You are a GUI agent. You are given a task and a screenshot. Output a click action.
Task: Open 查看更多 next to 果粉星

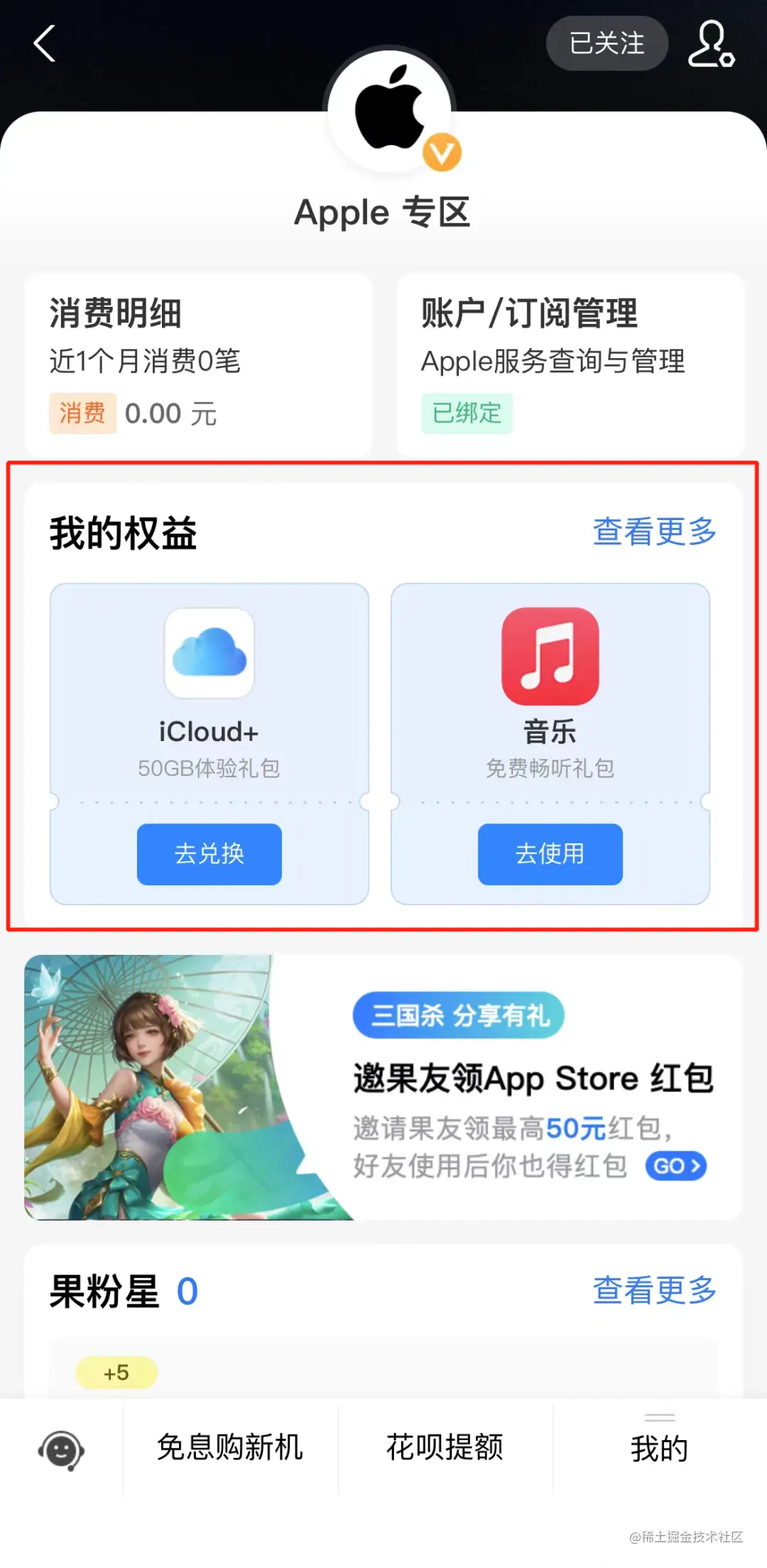pyautogui.click(x=653, y=1291)
